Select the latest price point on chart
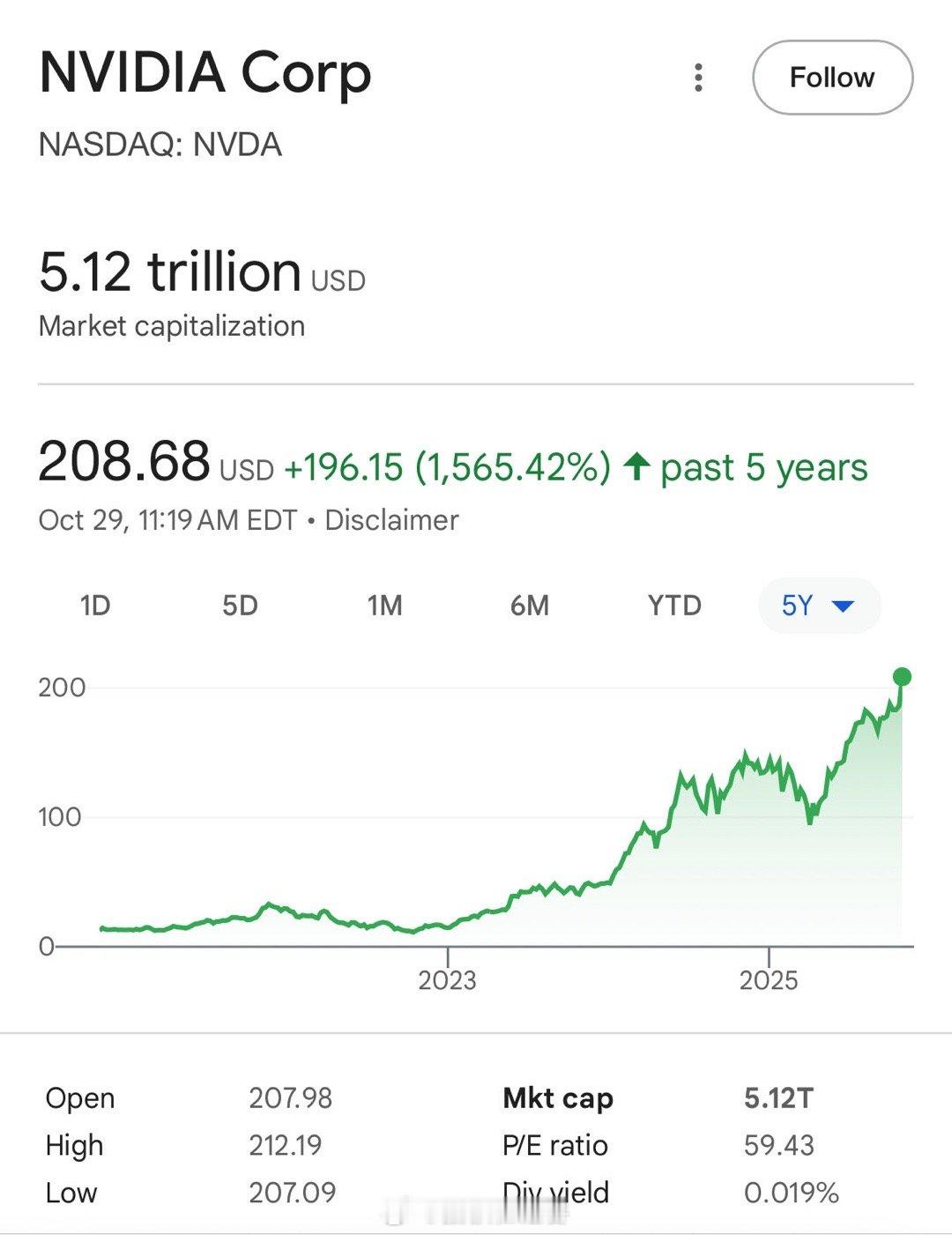 coord(901,677)
